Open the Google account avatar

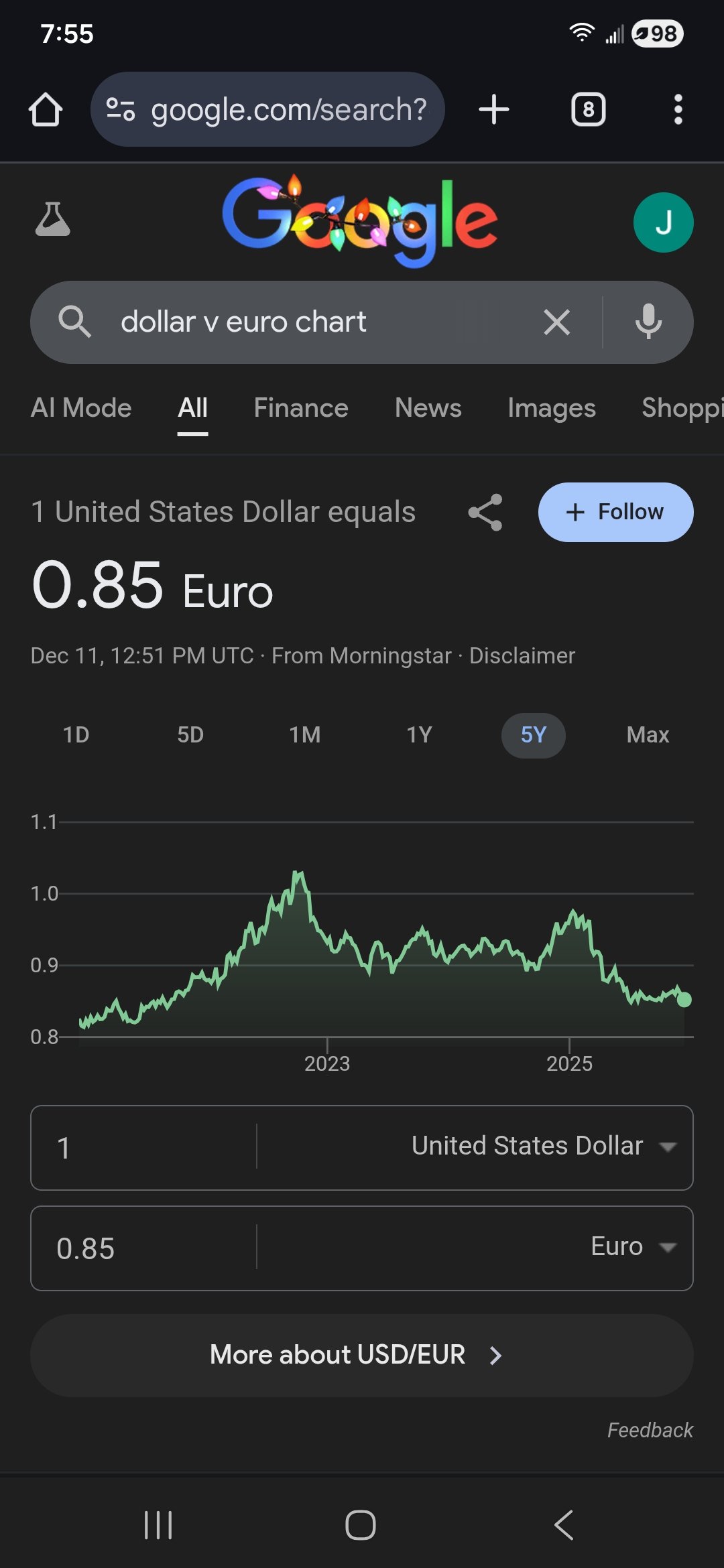pos(663,222)
